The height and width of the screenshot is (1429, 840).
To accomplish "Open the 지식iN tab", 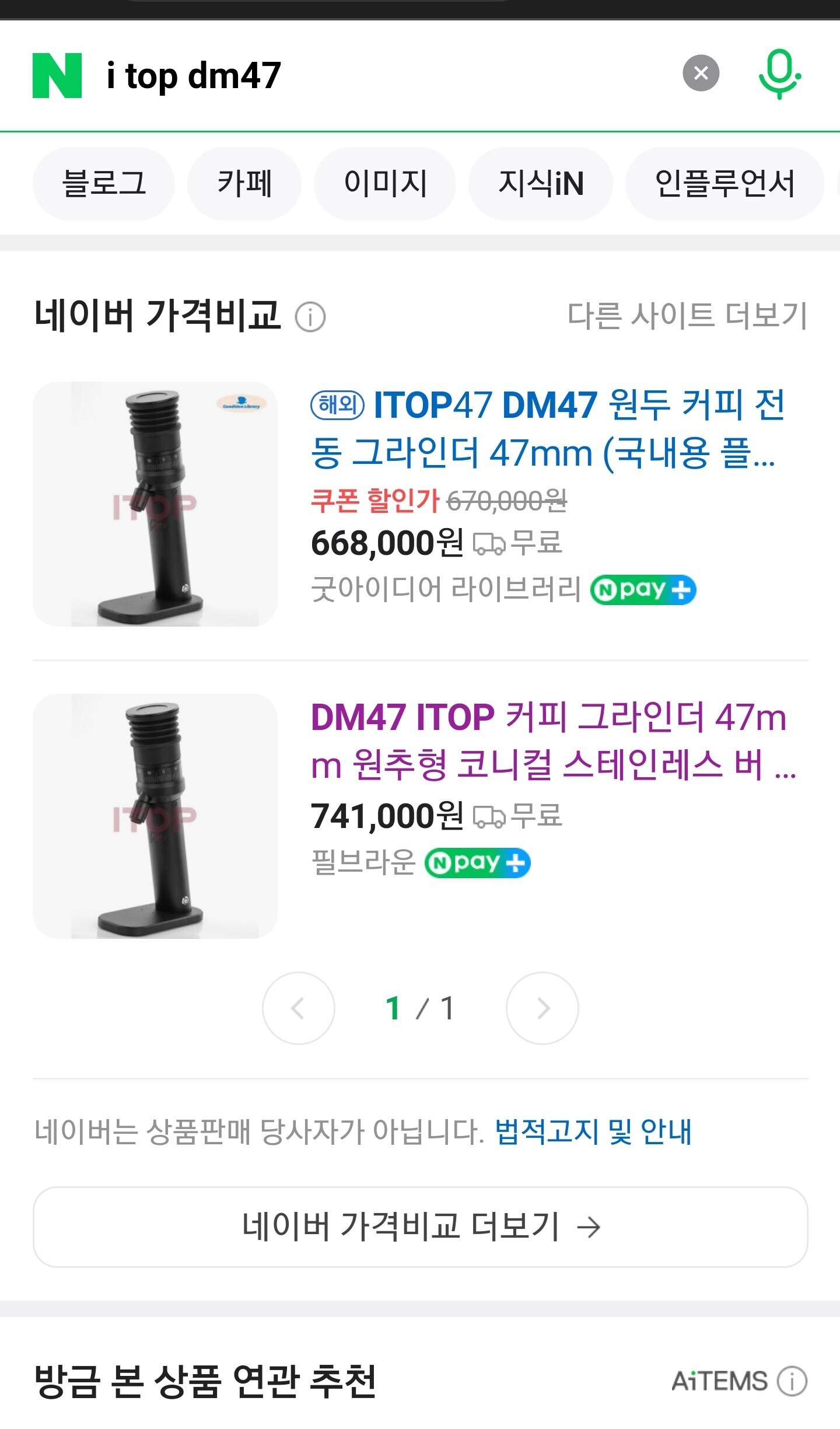I will tap(541, 183).
